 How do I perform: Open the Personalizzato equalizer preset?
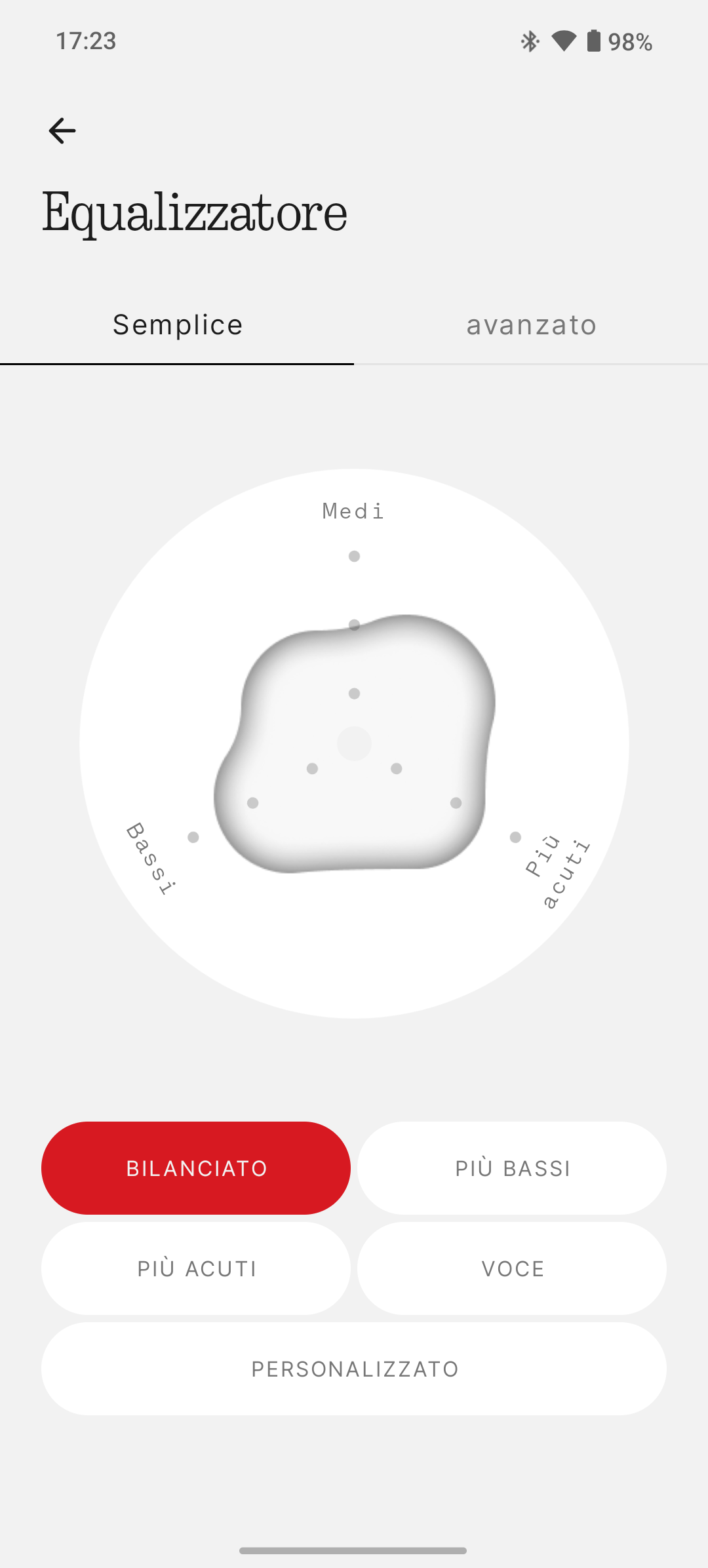coord(354,1369)
